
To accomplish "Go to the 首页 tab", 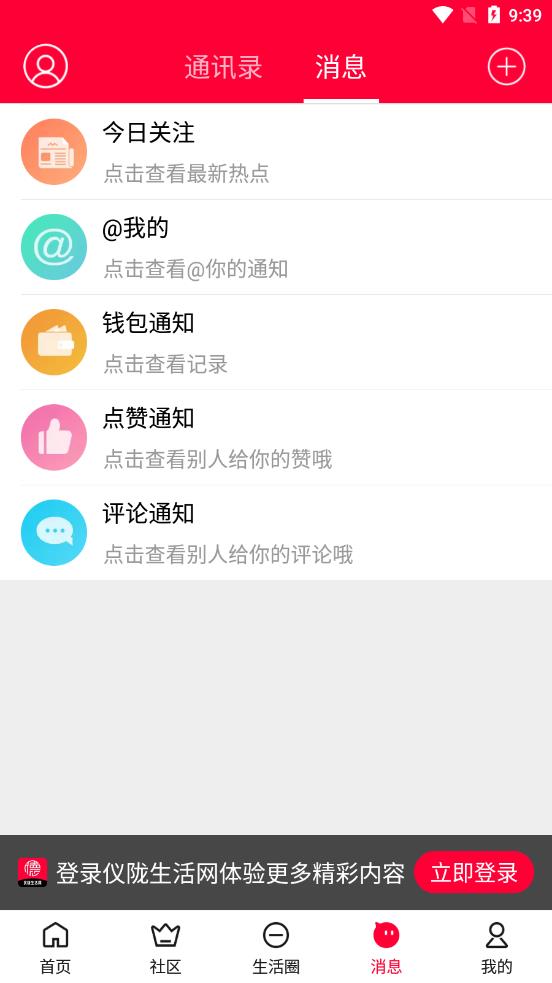I will click(55, 947).
